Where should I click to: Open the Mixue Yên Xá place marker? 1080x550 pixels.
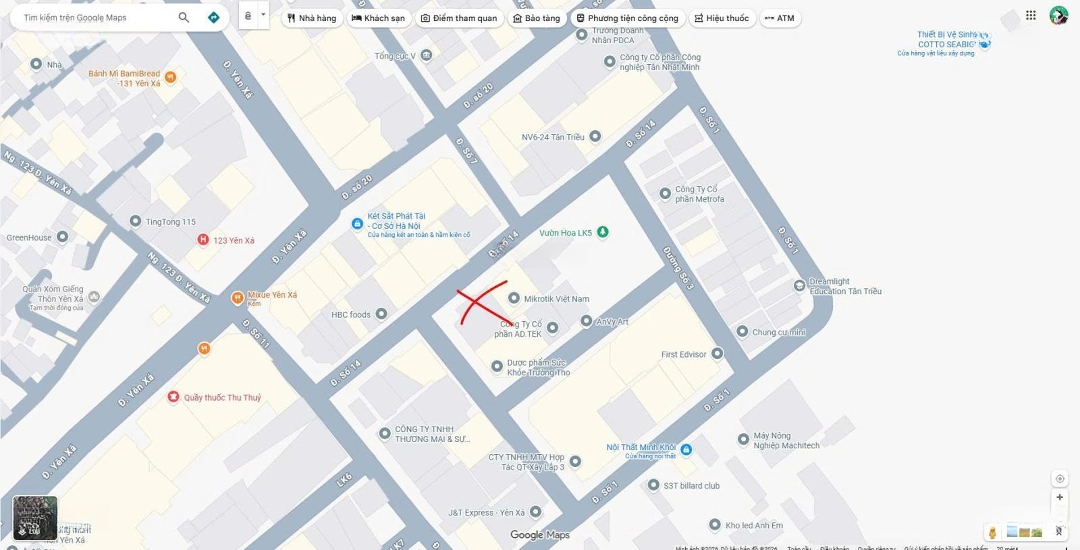point(237,297)
